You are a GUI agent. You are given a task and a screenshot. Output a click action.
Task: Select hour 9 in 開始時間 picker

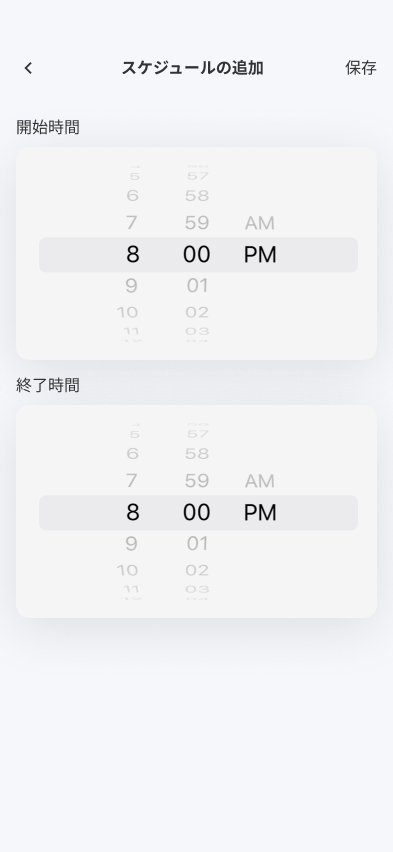[x=132, y=285]
